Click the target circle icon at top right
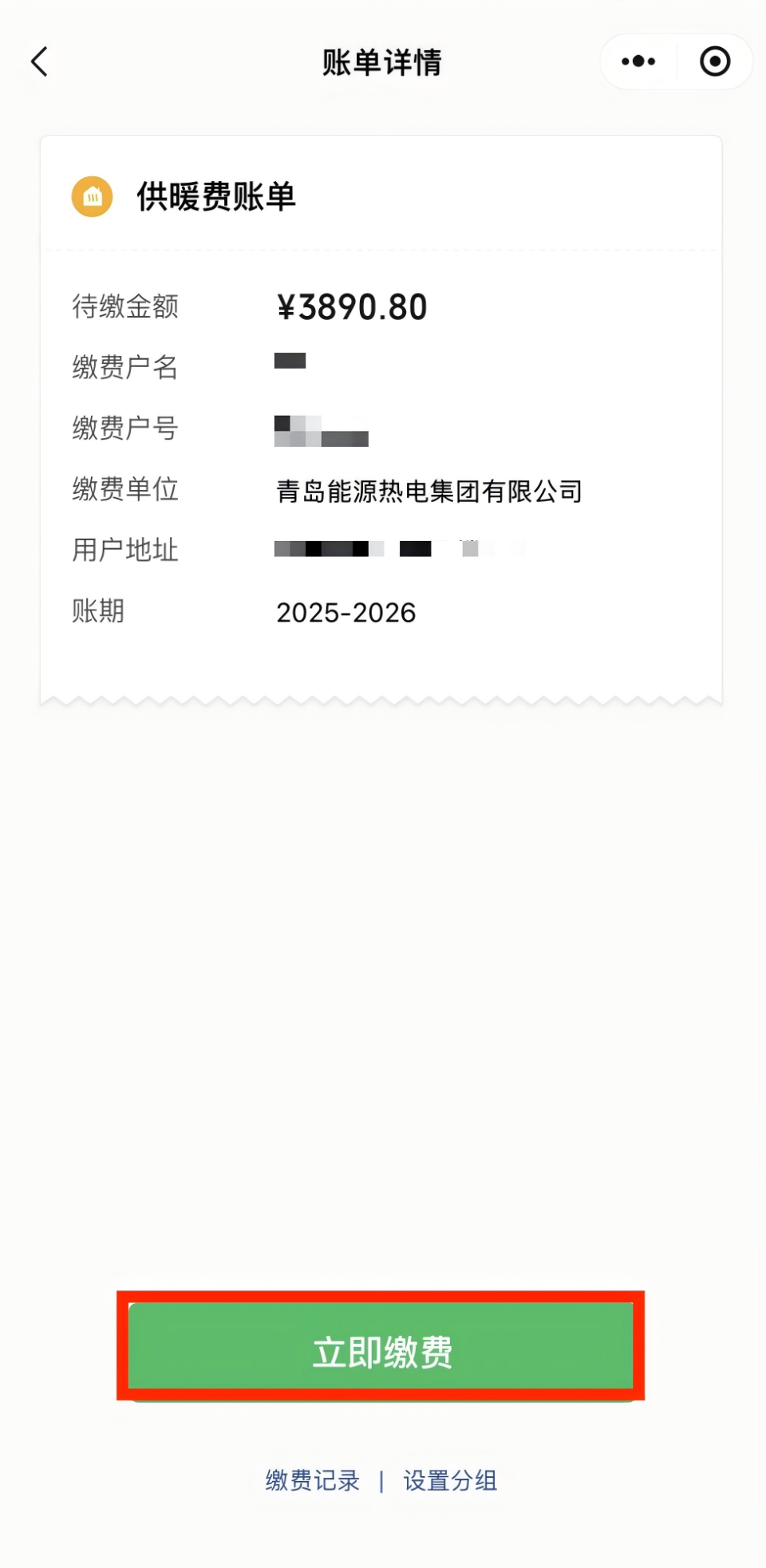The height and width of the screenshot is (1568, 766). (x=714, y=61)
